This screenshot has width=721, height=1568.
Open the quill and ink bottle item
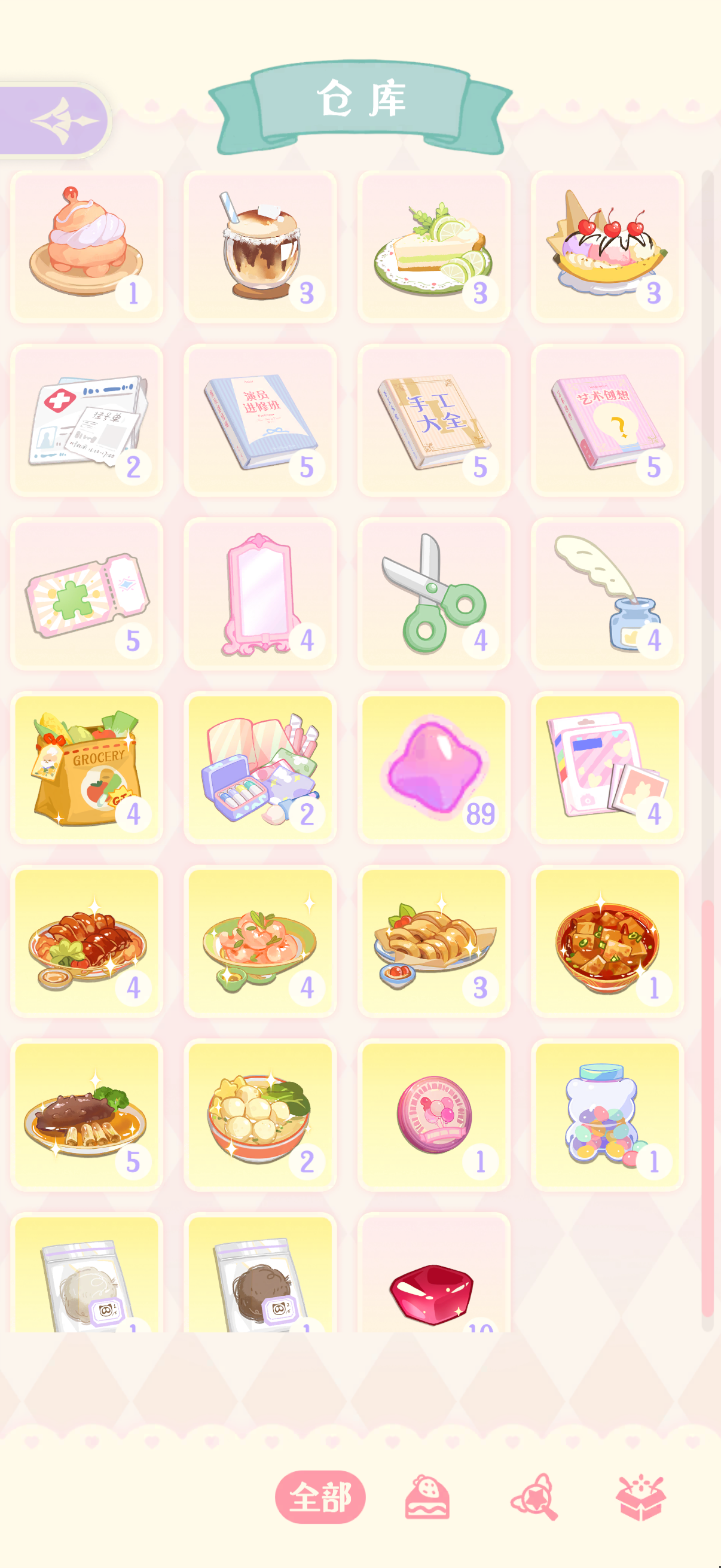(607, 592)
